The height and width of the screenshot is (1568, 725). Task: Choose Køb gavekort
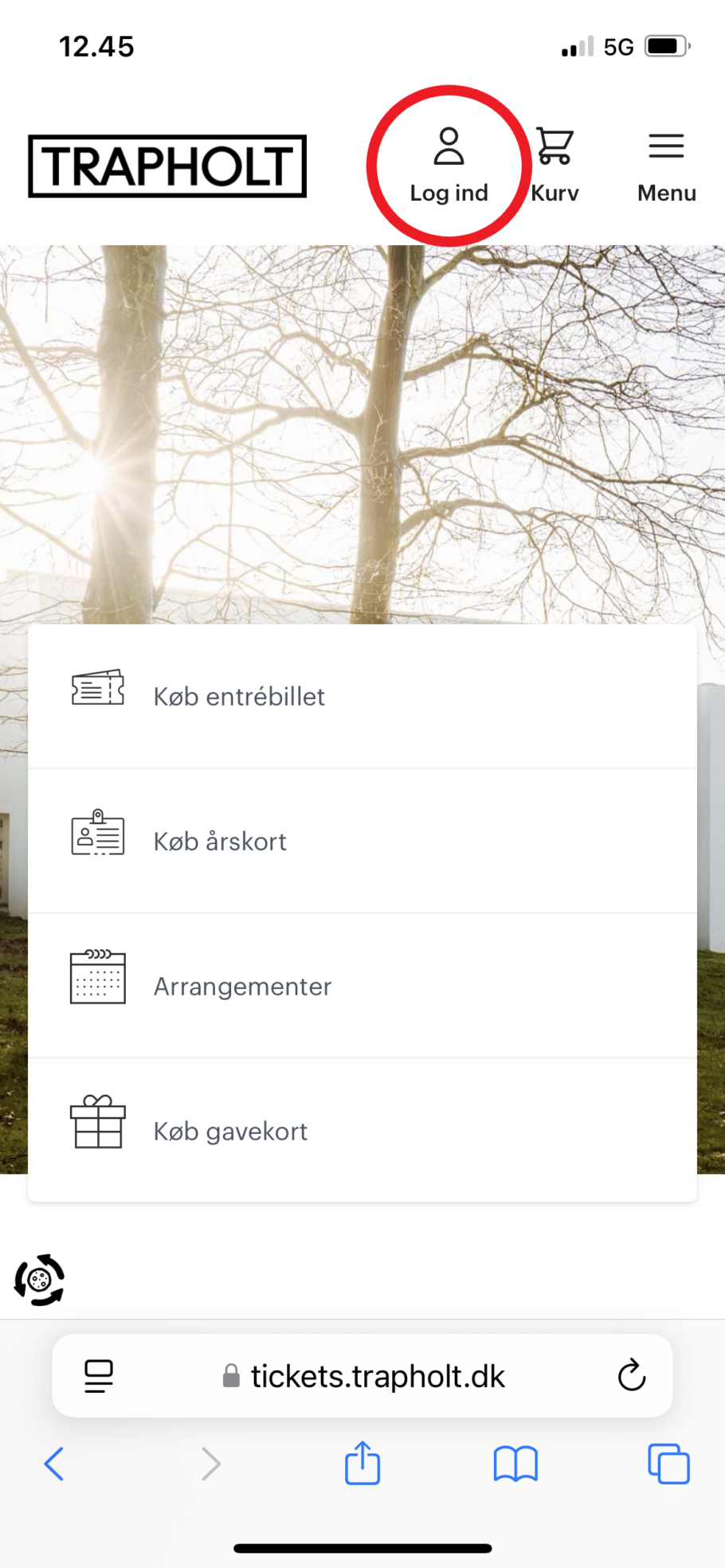(x=362, y=1131)
